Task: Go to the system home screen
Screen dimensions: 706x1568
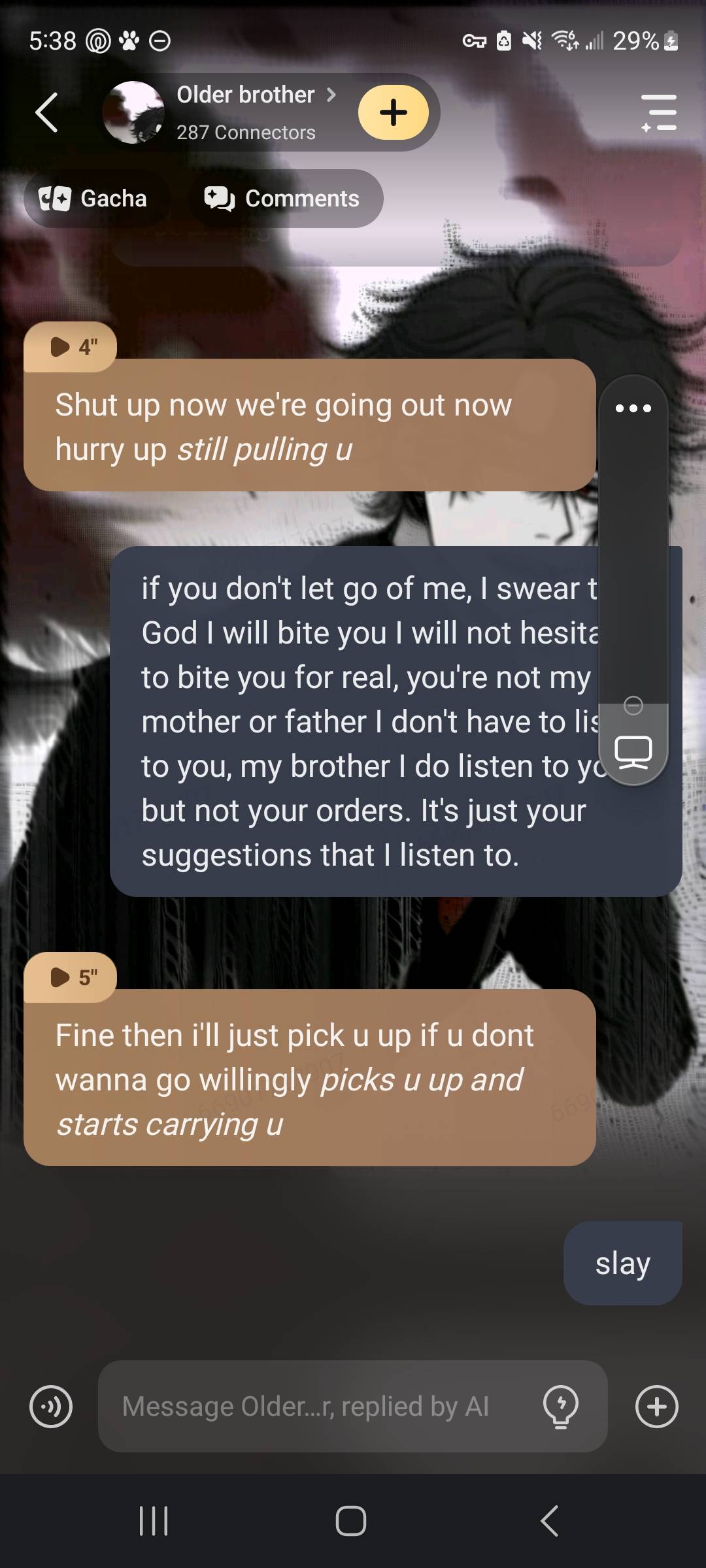Action: [351, 1521]
